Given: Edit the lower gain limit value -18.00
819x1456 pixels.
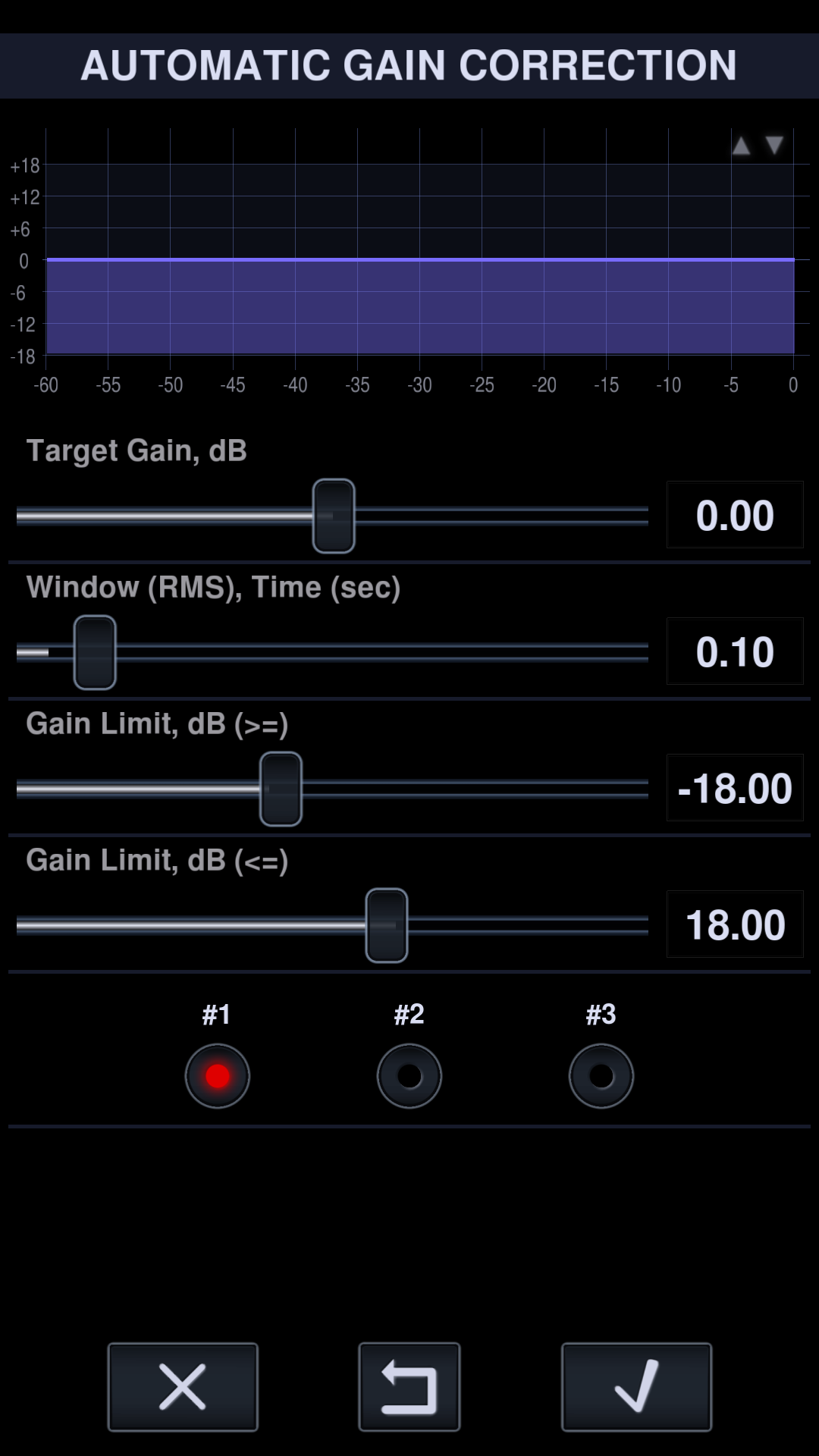Looking at the screenshot, I should (734, 788).
